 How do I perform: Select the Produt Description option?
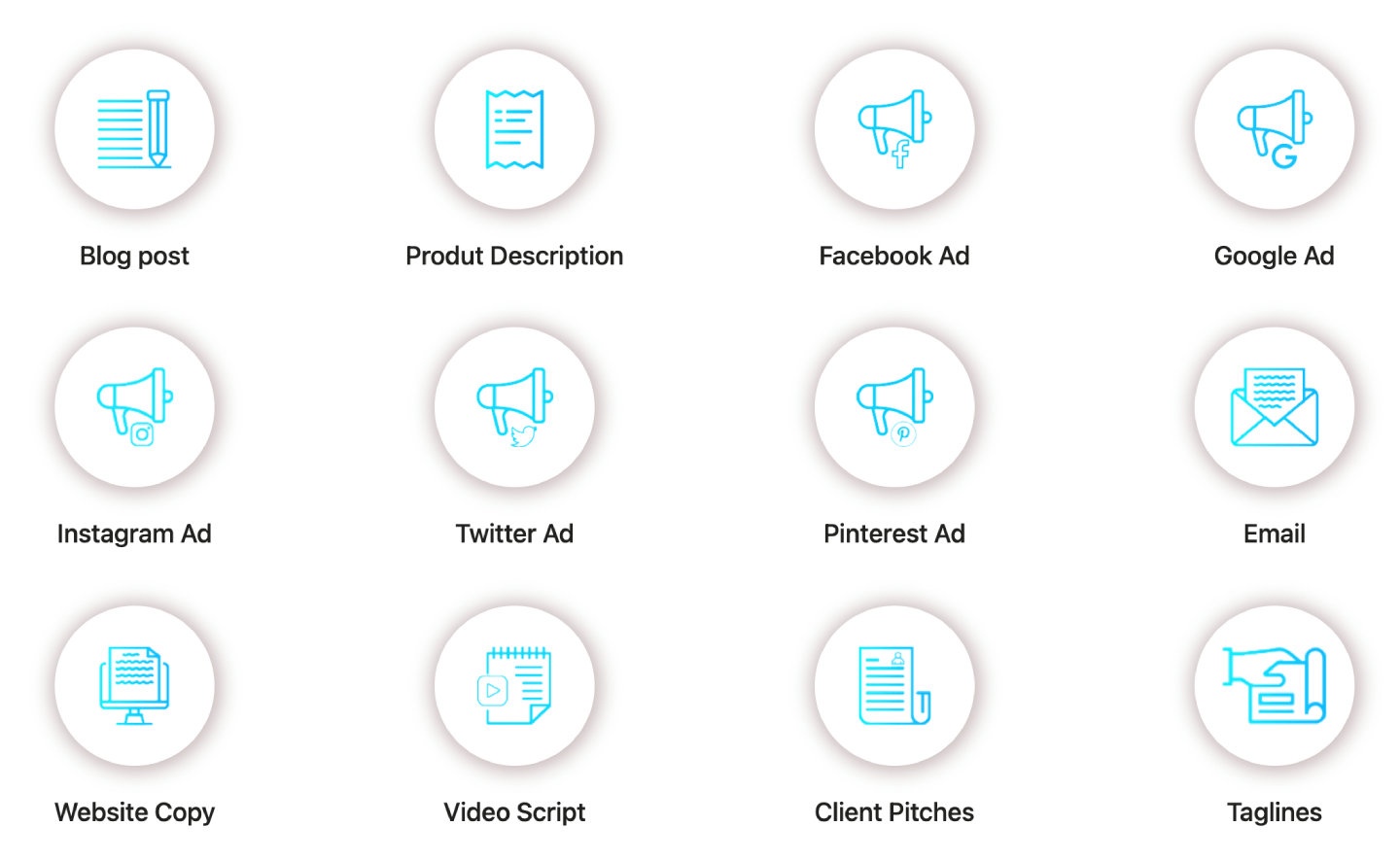point(514,129)
